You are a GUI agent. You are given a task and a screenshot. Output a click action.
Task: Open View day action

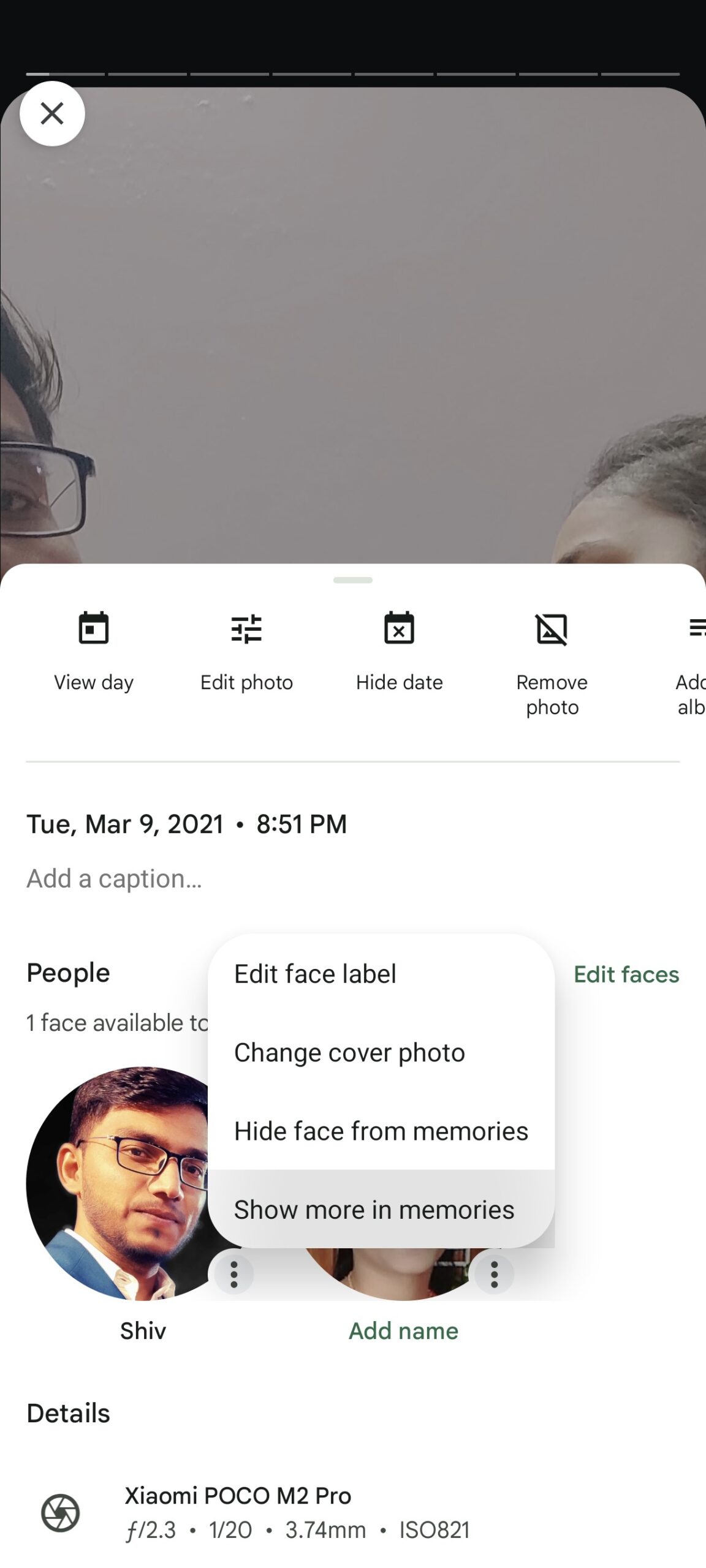(94, 652)
